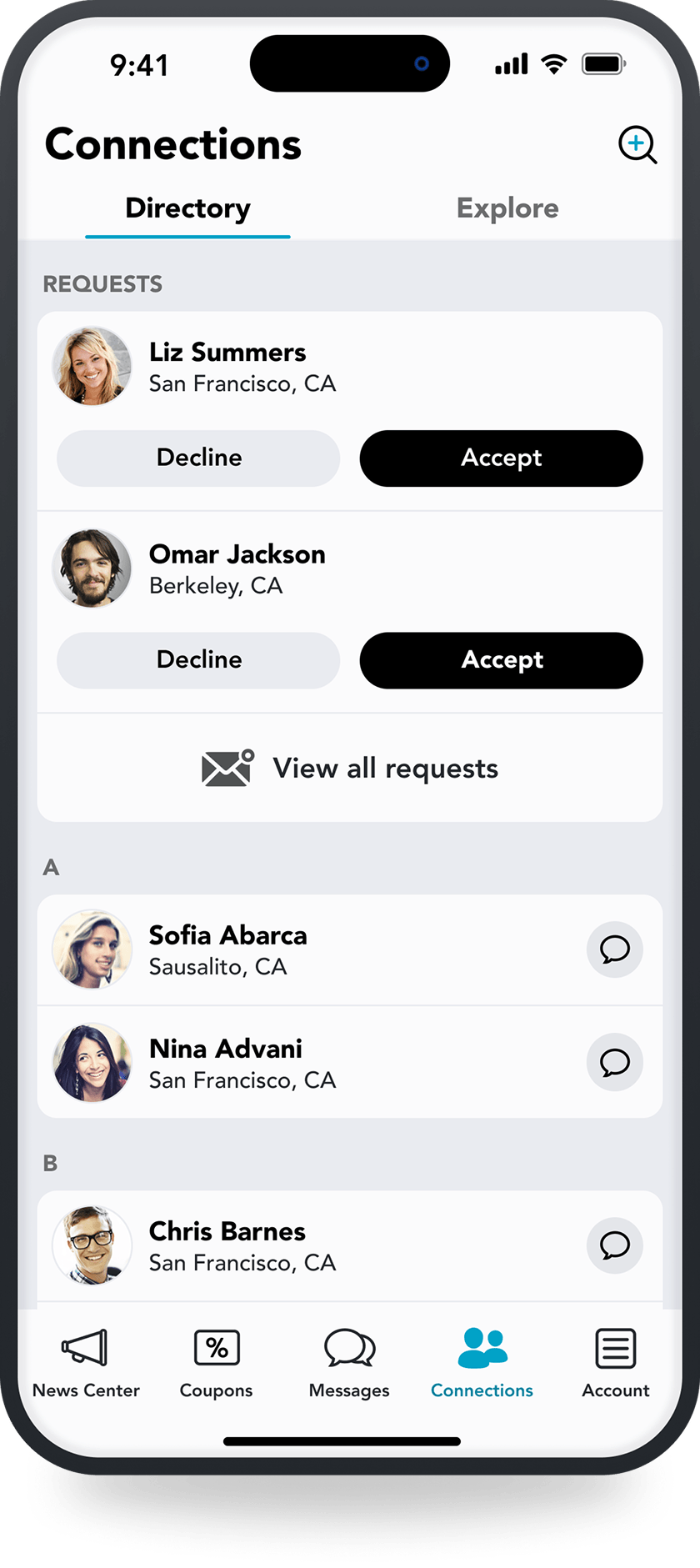The width and height of the screenshot is (700, 1568).
Task: Select the Connections people icon
Action: (482, 1347)
